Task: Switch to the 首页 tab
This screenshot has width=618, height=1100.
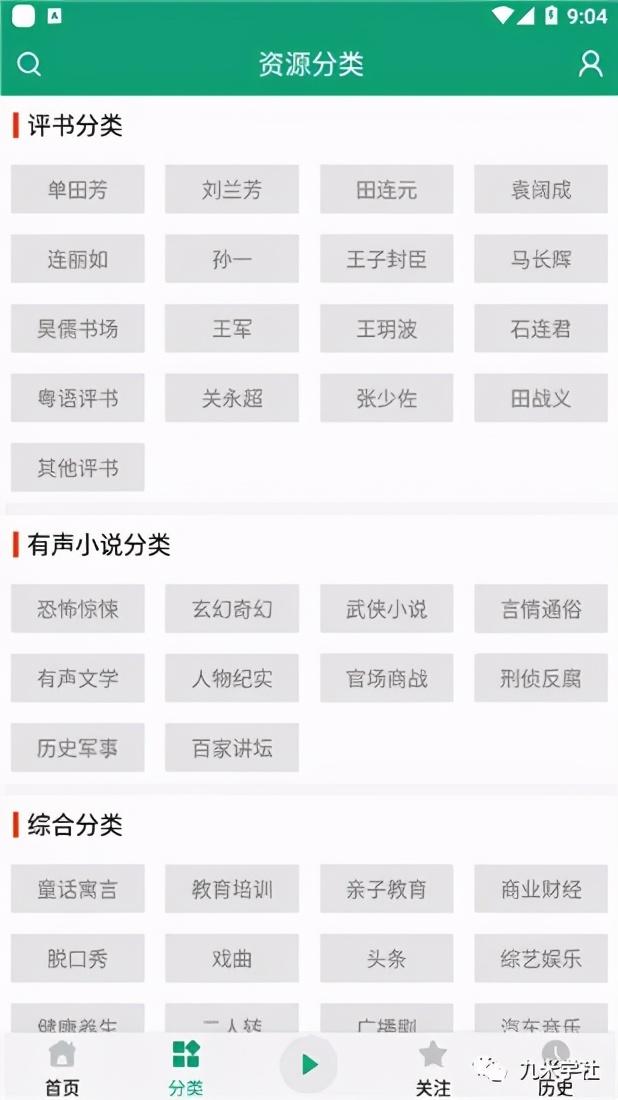Action: (x=62, y=1068)
